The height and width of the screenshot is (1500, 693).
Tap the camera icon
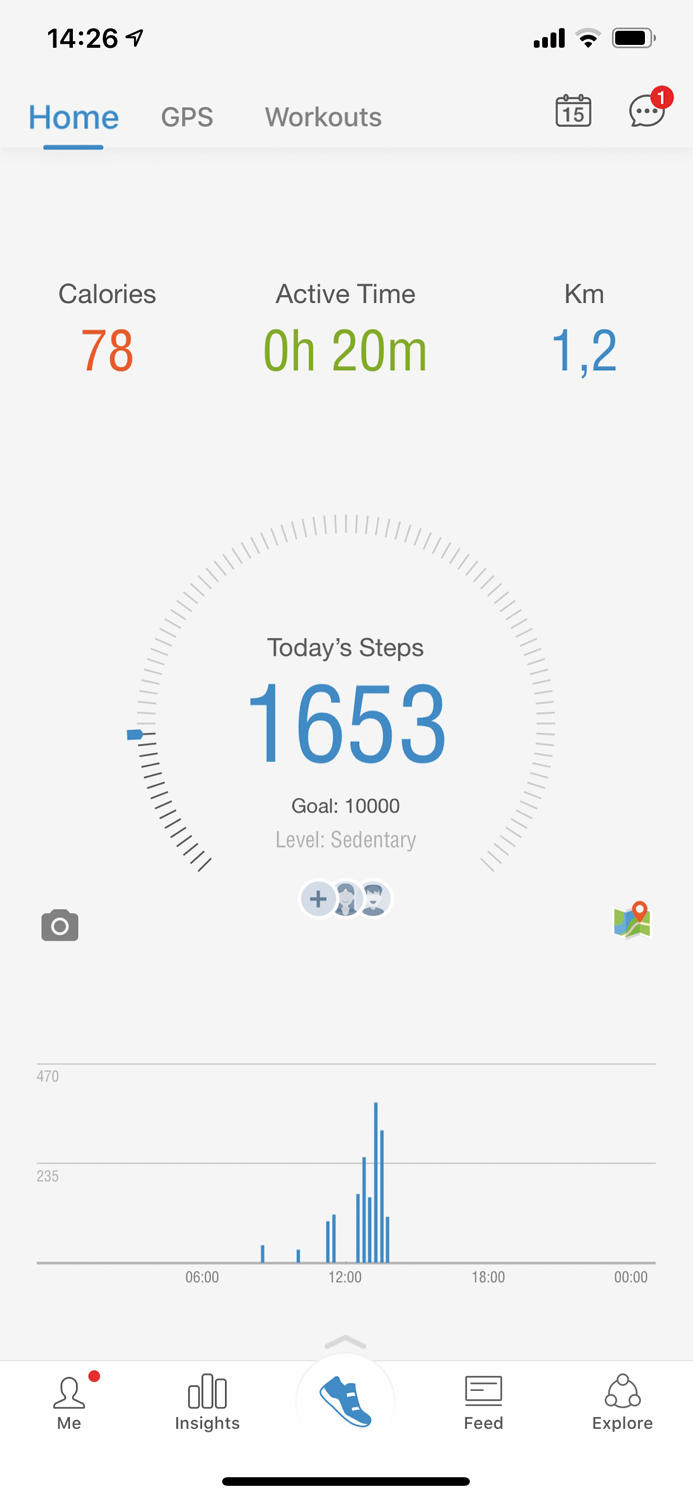[60, 926]
